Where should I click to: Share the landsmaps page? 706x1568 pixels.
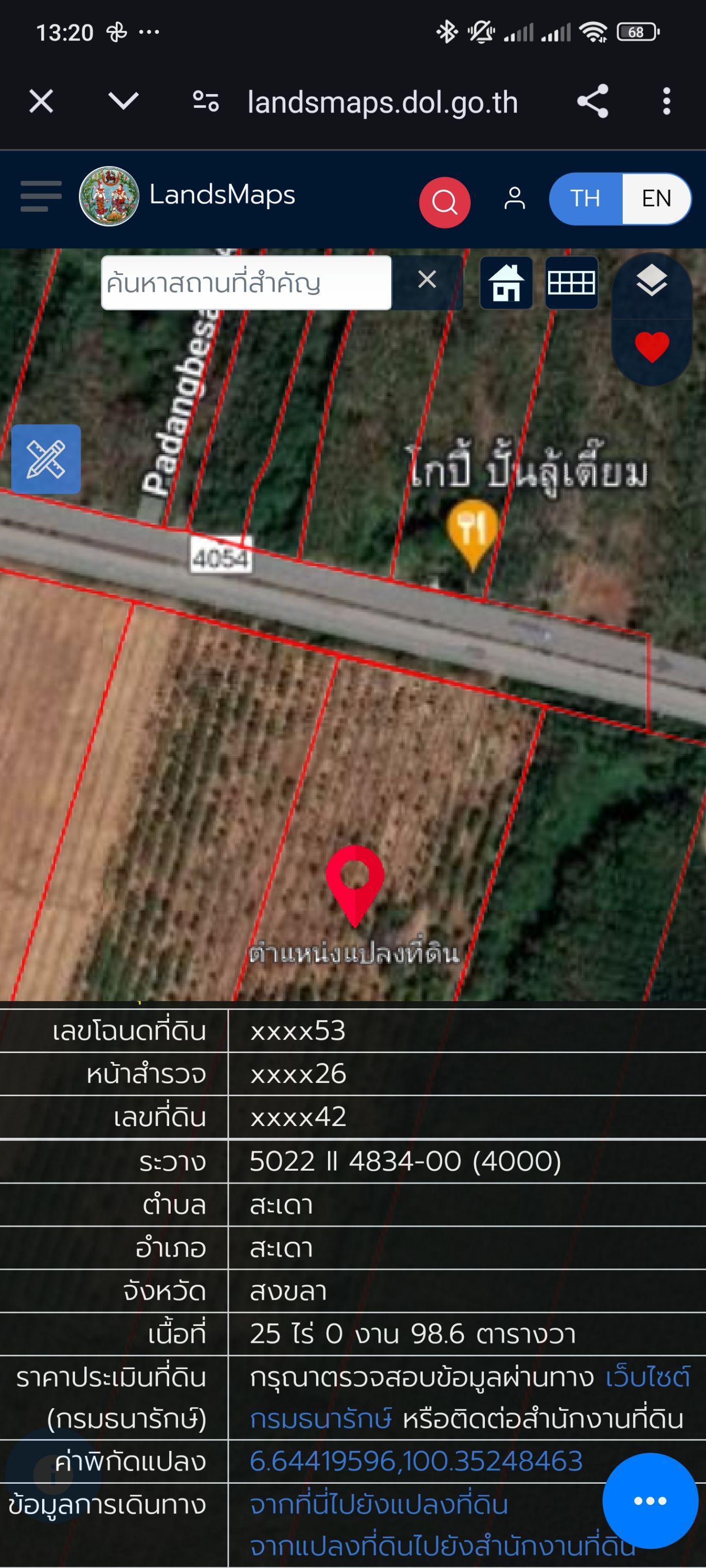(x=593, y=101)
